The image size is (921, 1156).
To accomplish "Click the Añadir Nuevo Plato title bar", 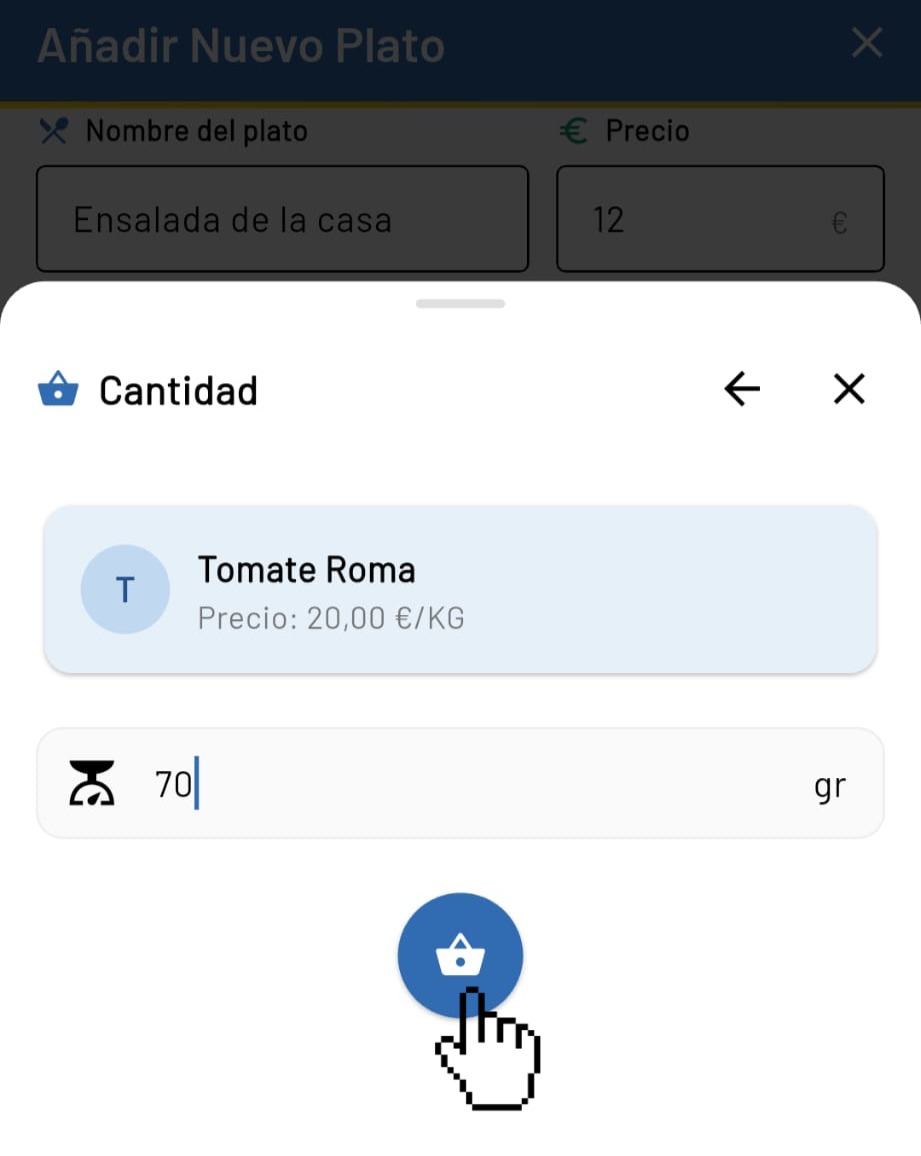I will [243, 45].
